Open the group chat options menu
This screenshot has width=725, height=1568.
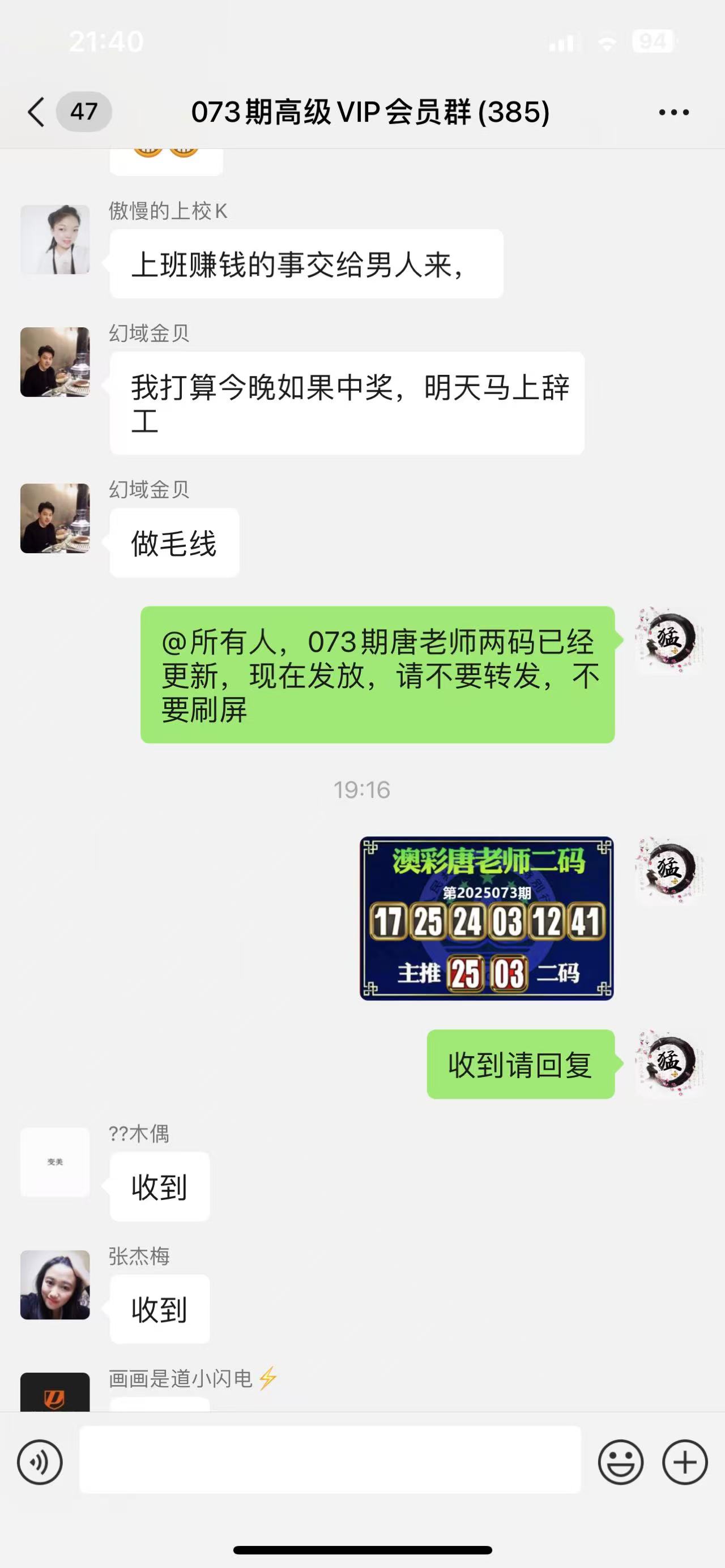pos(673,112)
